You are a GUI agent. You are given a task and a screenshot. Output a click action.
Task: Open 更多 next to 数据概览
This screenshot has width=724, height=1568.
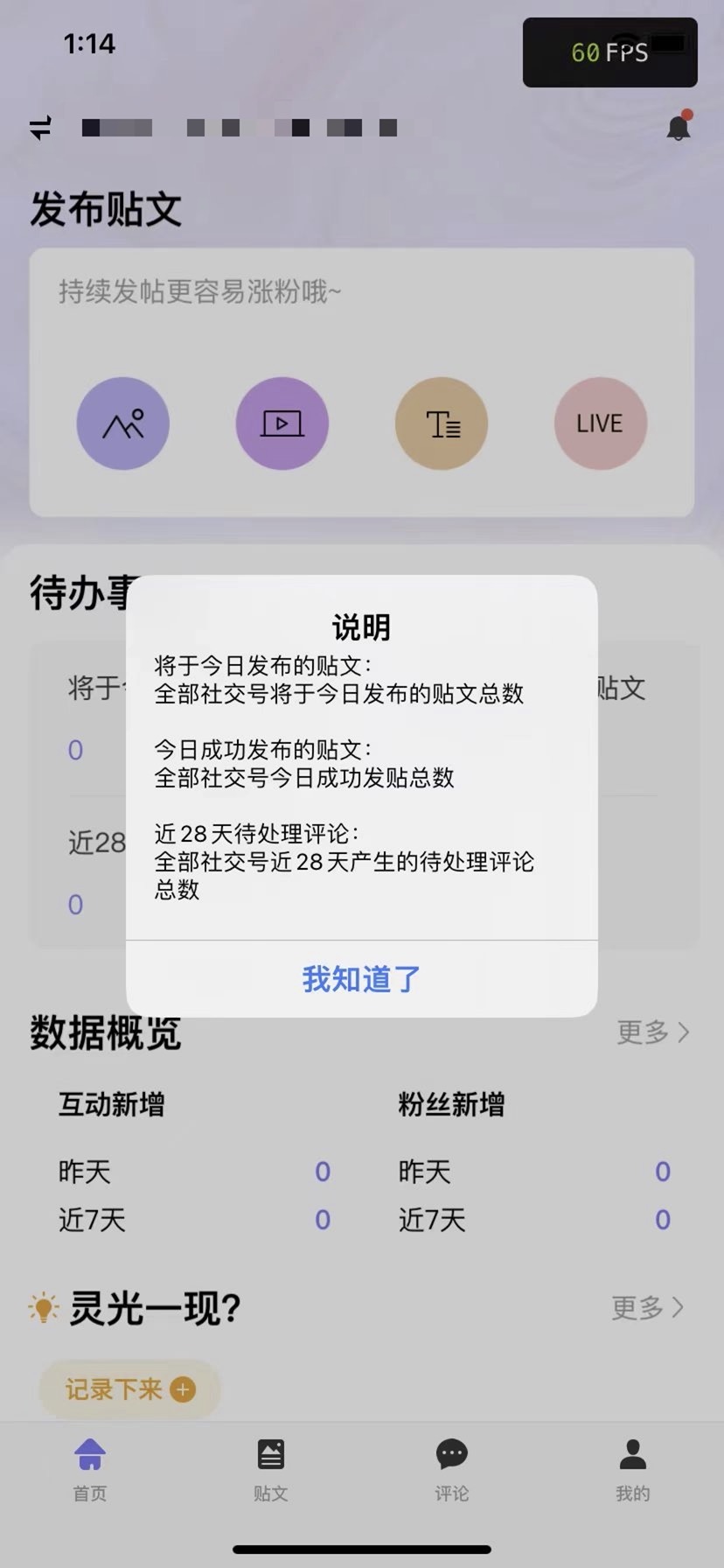click(652, 1032)
